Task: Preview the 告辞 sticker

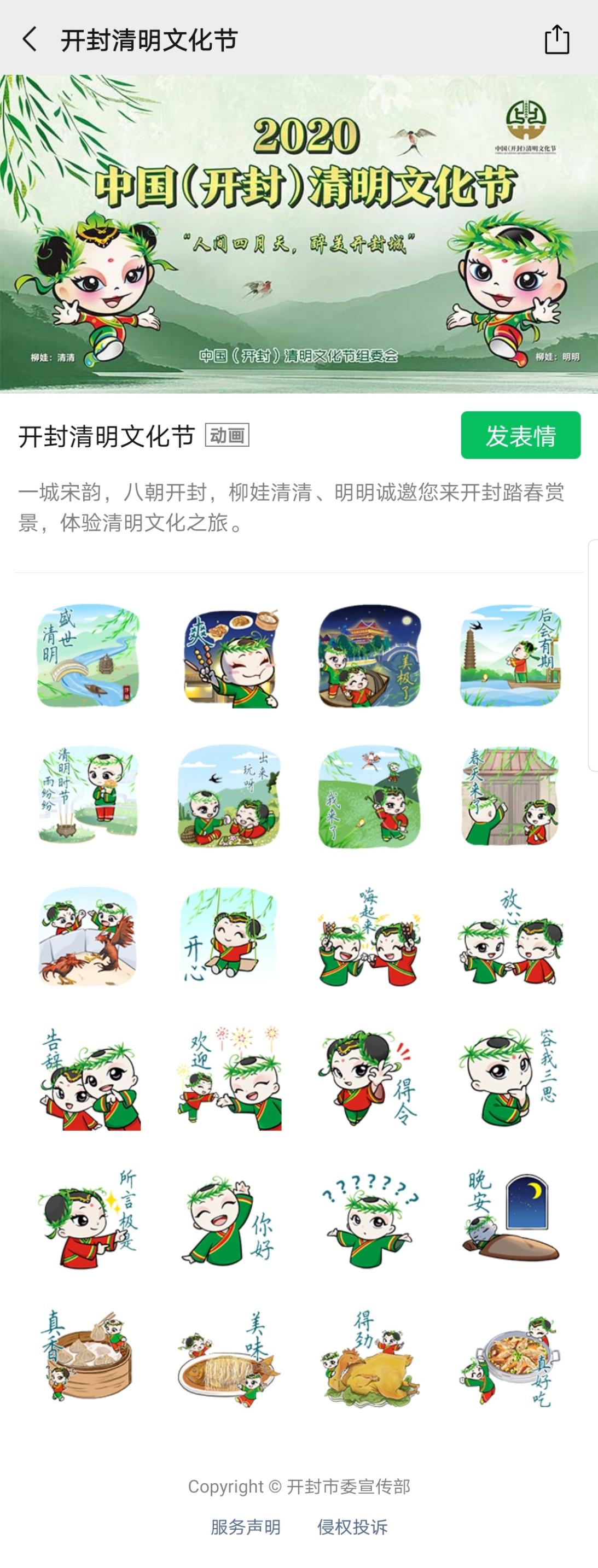Action: (x=88, y=1078)
